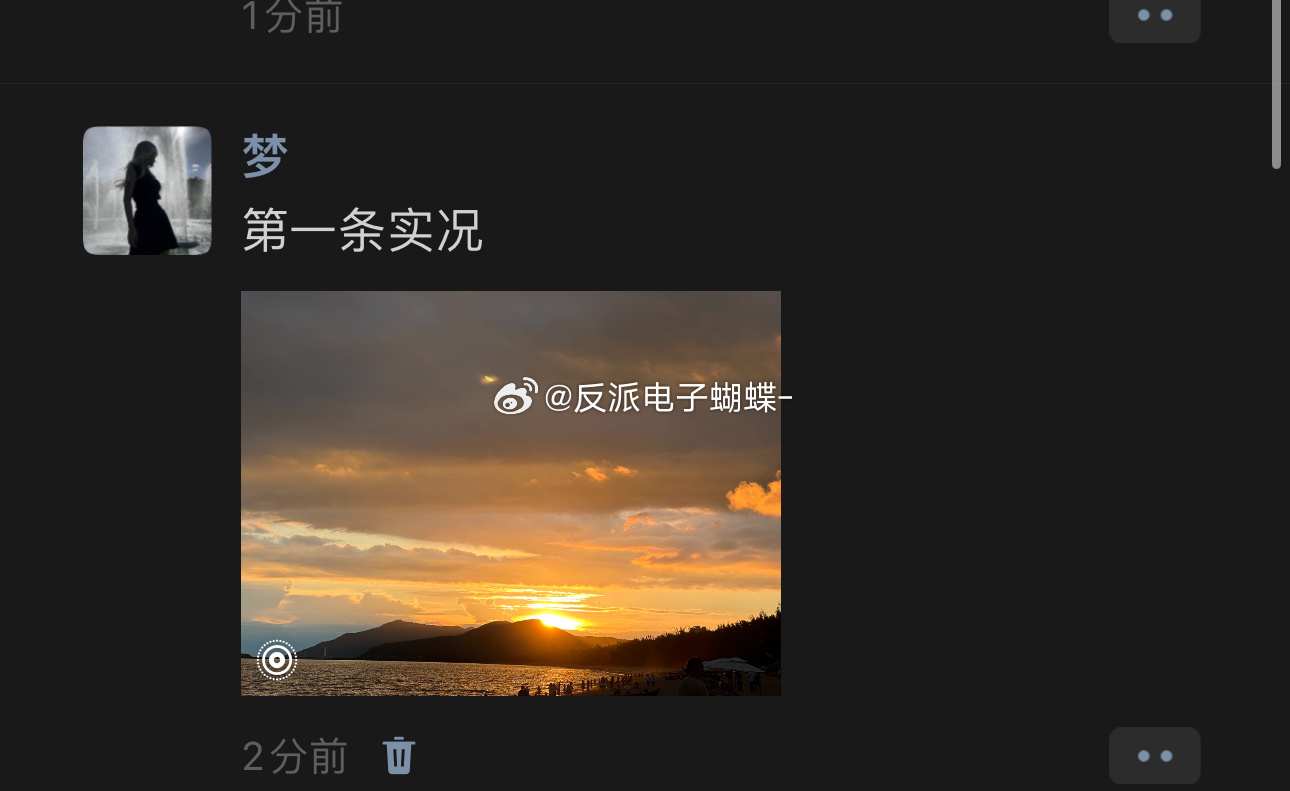Open the more options under the sunset post

[x=1154, y=755]
